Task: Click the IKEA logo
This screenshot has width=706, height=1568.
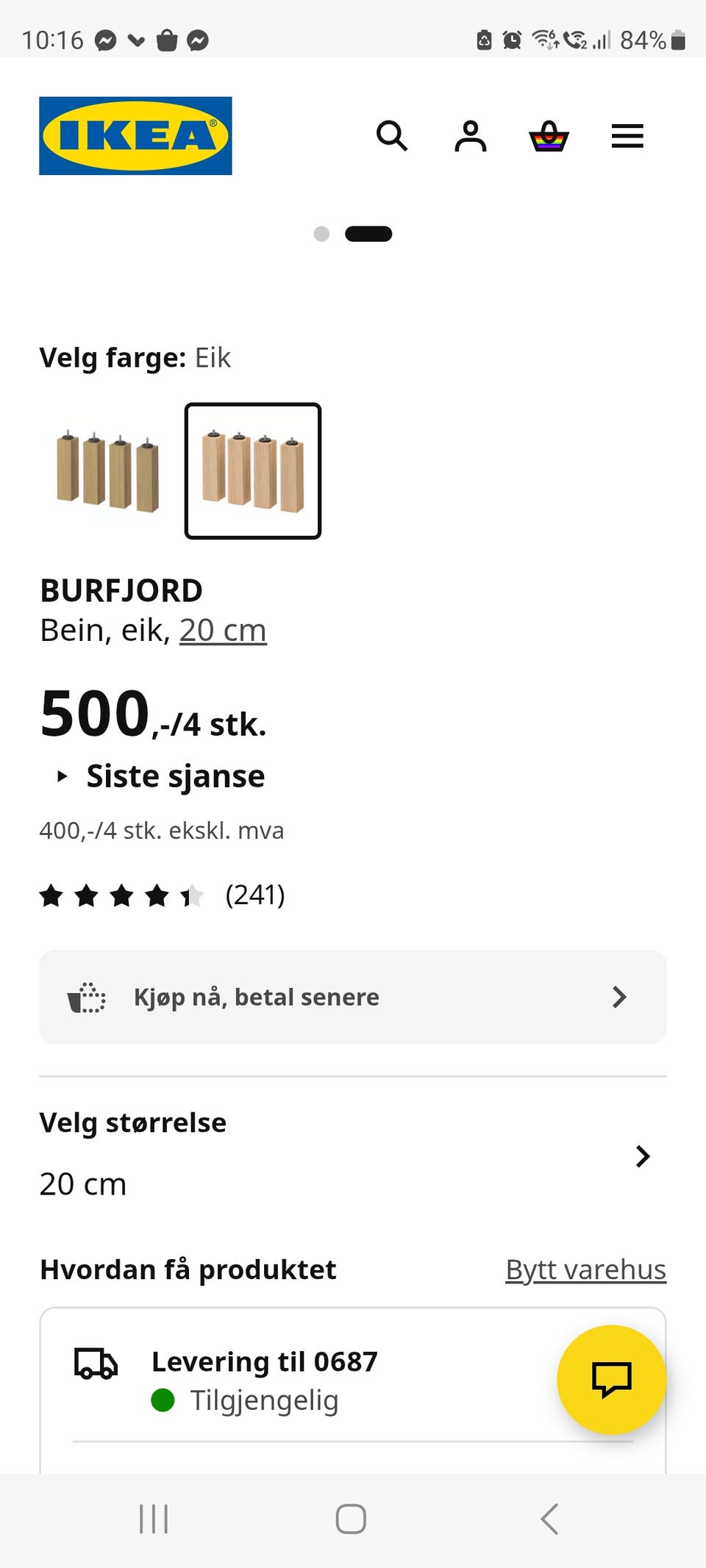Action: click(135, 136)
